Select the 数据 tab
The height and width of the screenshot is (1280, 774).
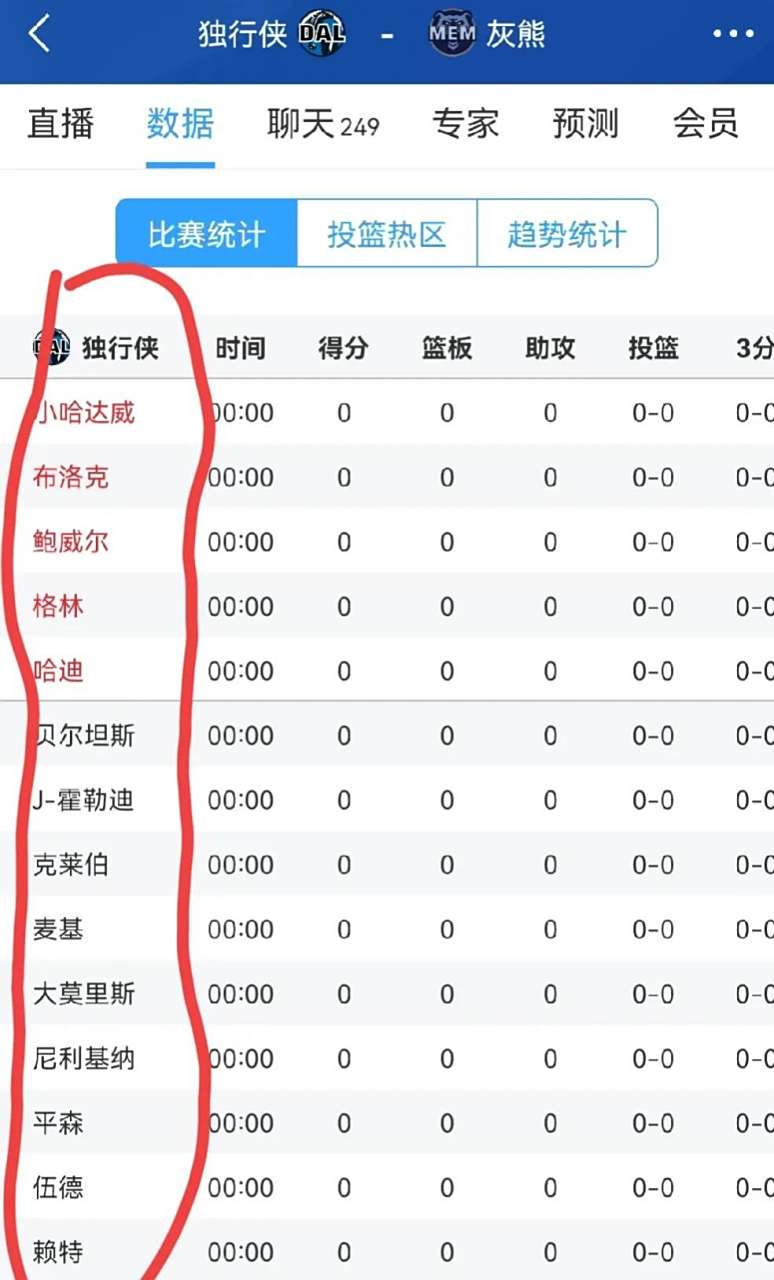point(180,124)
